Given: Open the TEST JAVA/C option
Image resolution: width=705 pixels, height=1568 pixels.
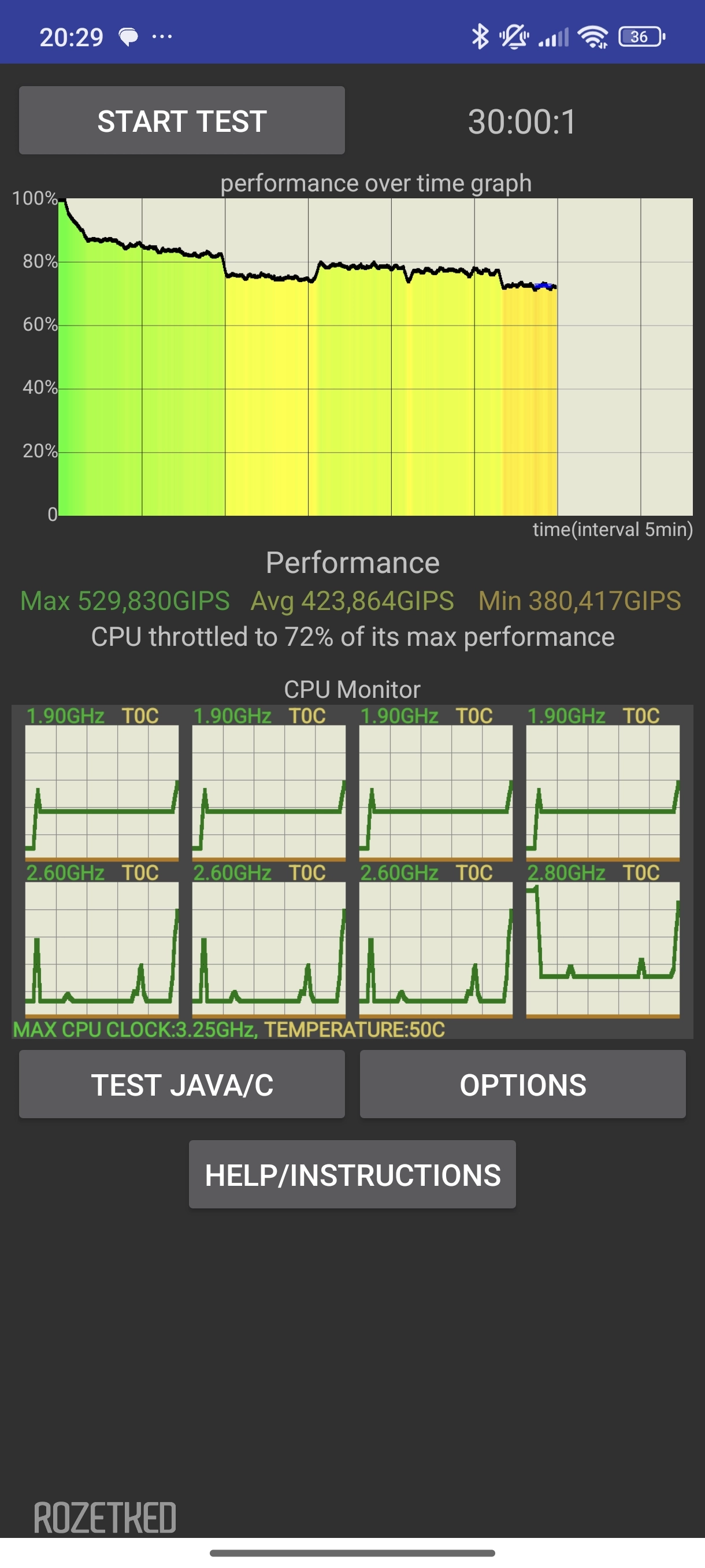Looking at the screenshot, I should (x=181, y=1084).
